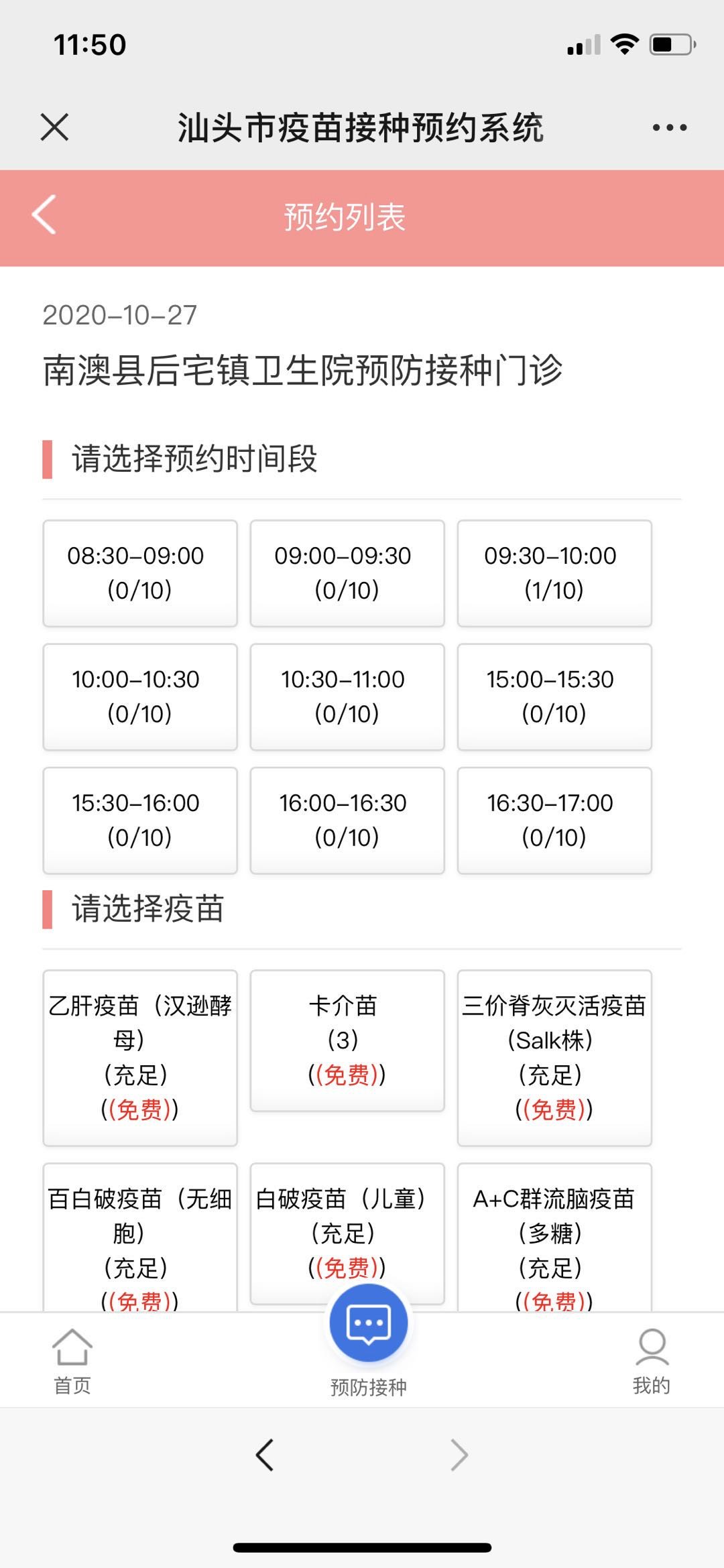Switch to the 首页 tab
Image resolution: width=724 pixels, height=1568 pixels.
72,1361
